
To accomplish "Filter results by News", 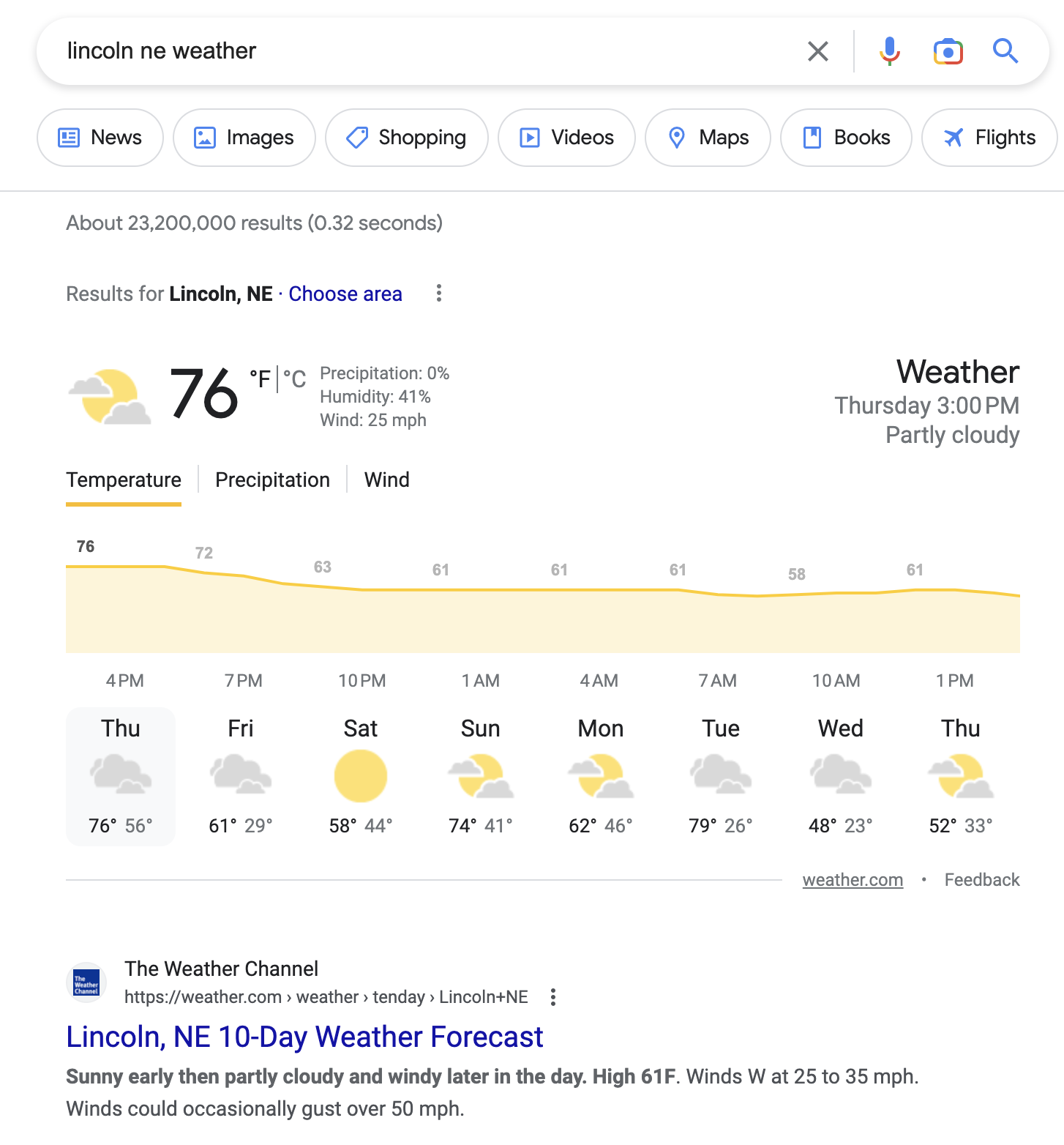I will click(100, 138).
